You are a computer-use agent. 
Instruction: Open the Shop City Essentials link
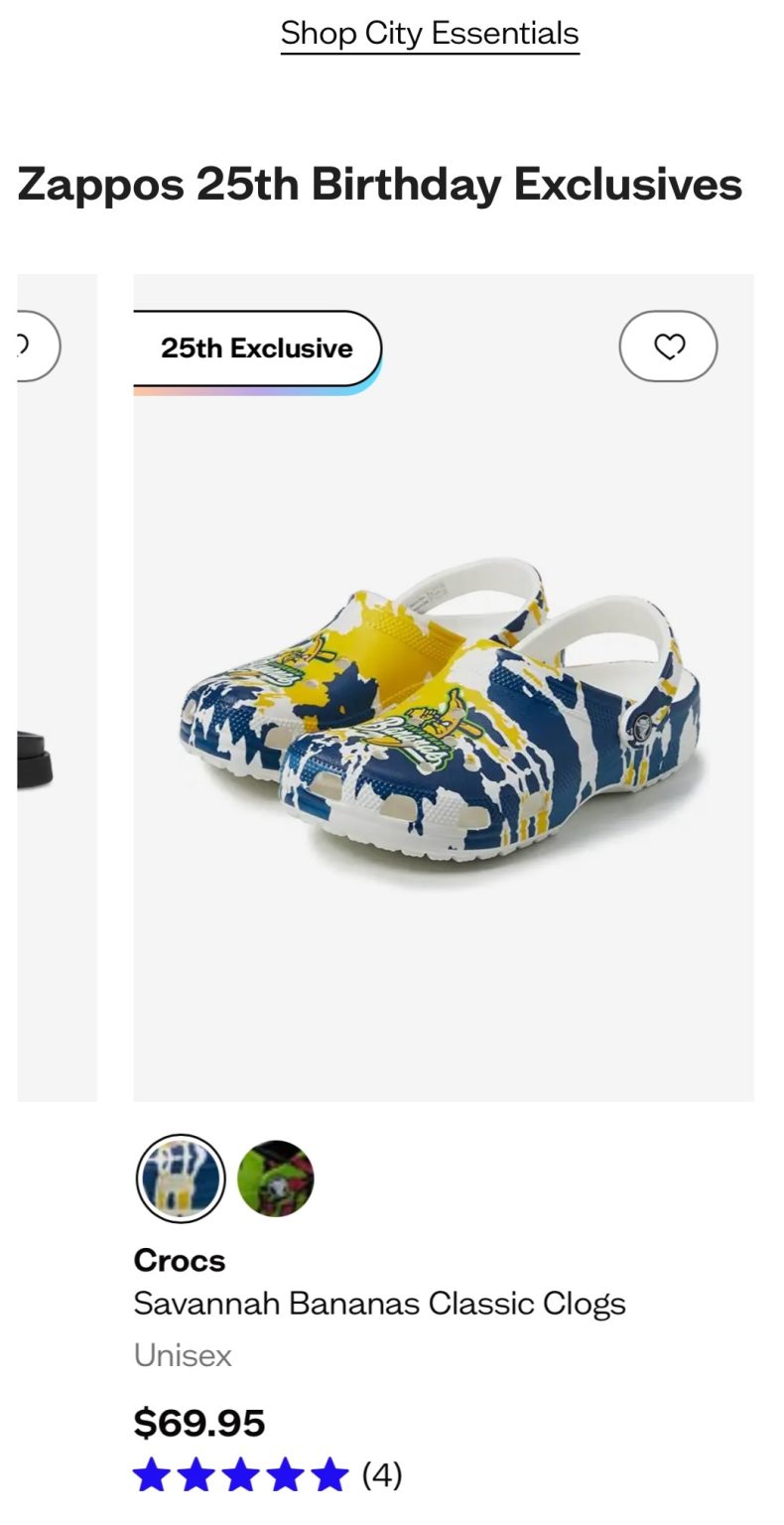click(x=430, y=34)
